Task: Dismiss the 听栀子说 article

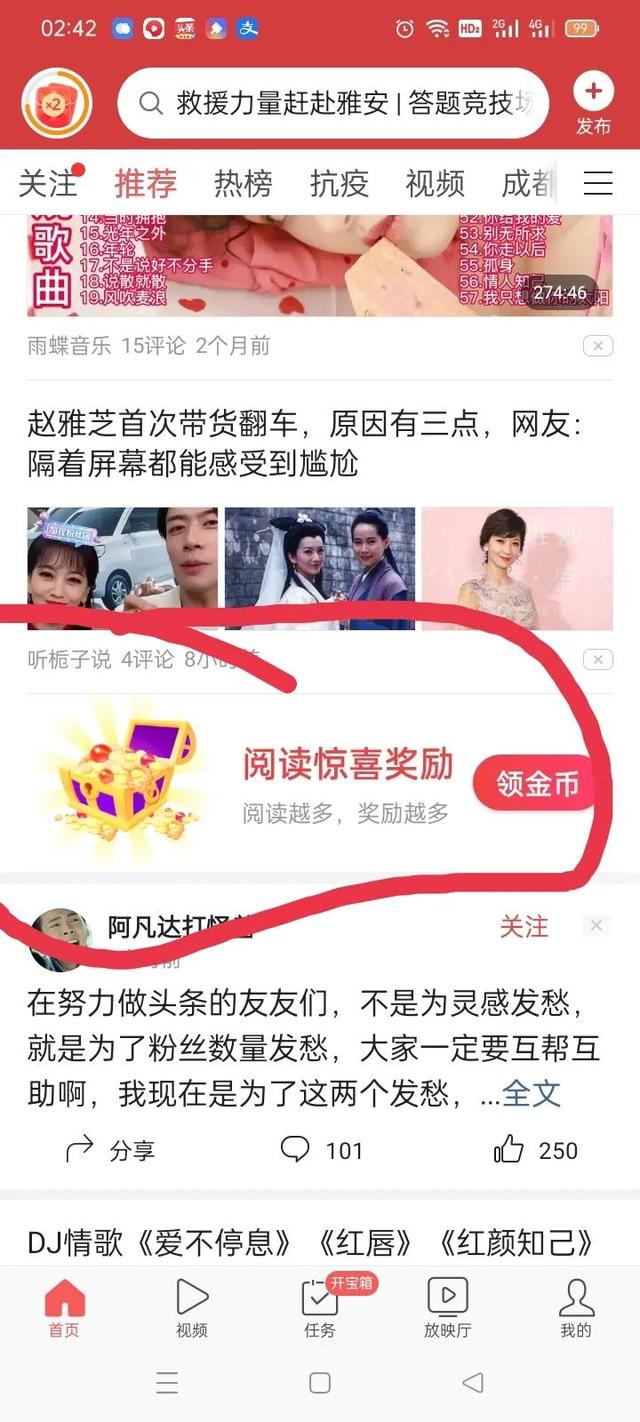Action: (598, 659)
